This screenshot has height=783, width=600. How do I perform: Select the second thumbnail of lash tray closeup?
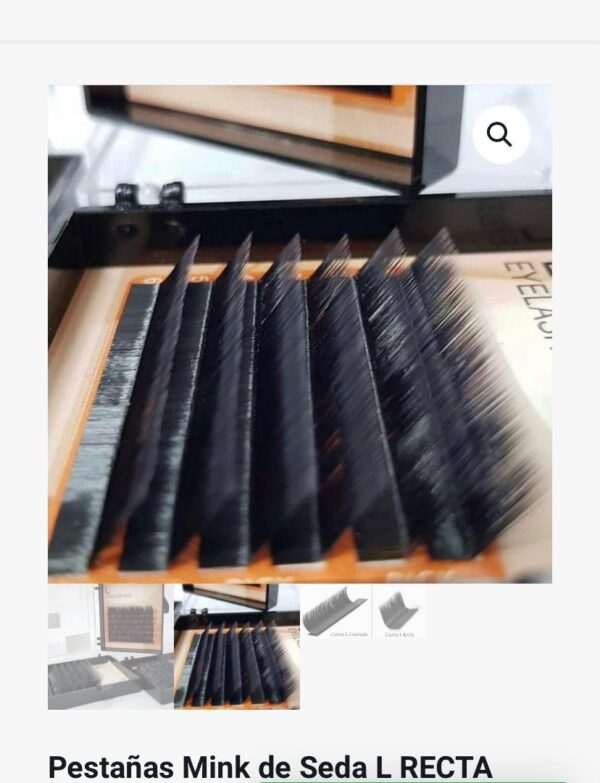(x=236, y=646)
